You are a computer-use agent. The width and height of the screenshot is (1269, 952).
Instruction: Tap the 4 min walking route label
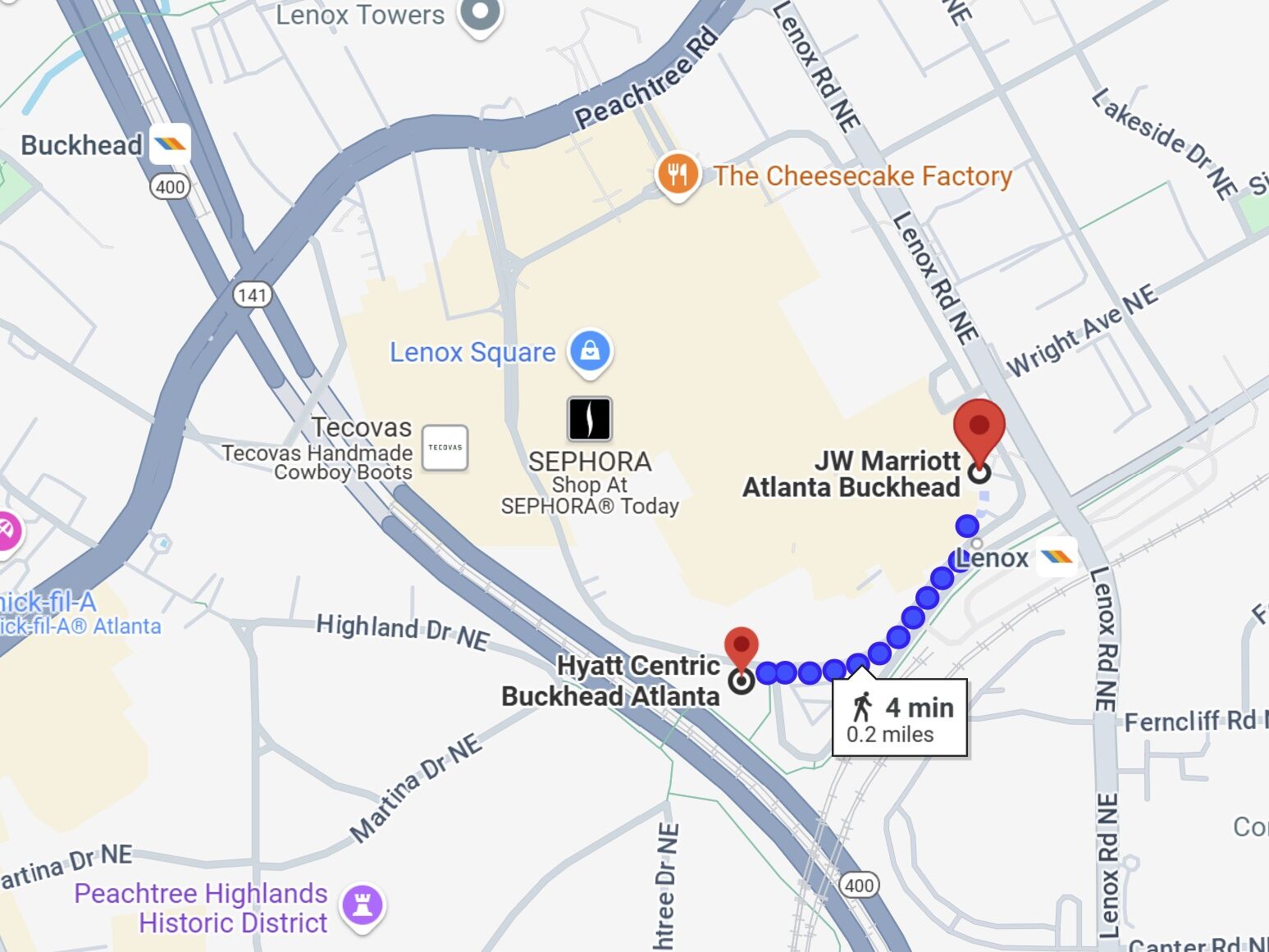pos(901,717)
